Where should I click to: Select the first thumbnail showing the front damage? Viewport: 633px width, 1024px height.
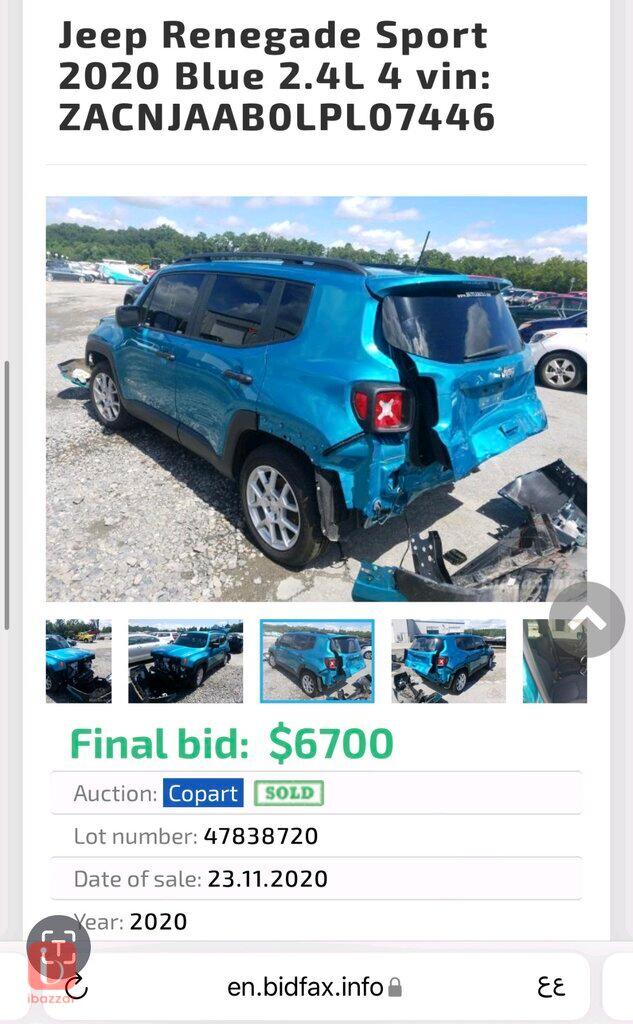click(78, 661)
